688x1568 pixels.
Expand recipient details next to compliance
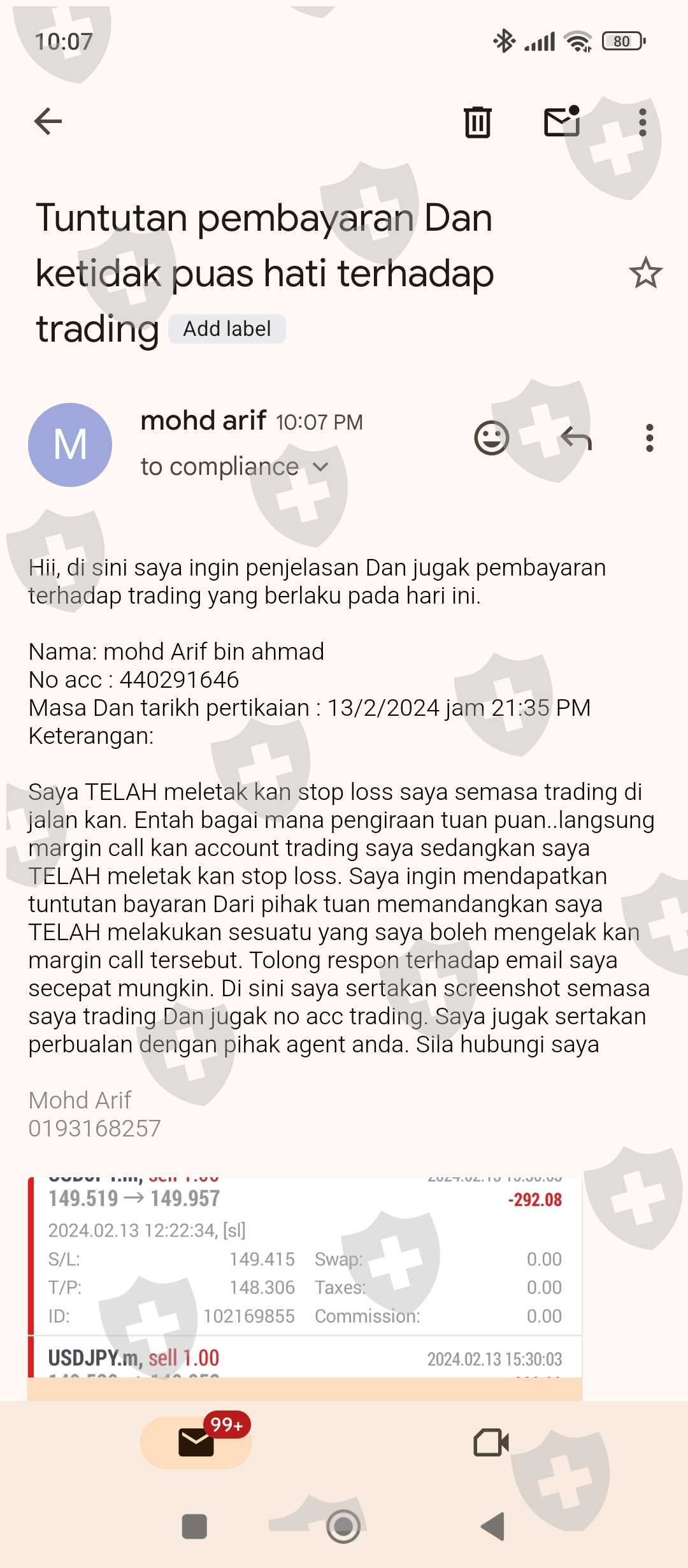click(x=321, y=467)
